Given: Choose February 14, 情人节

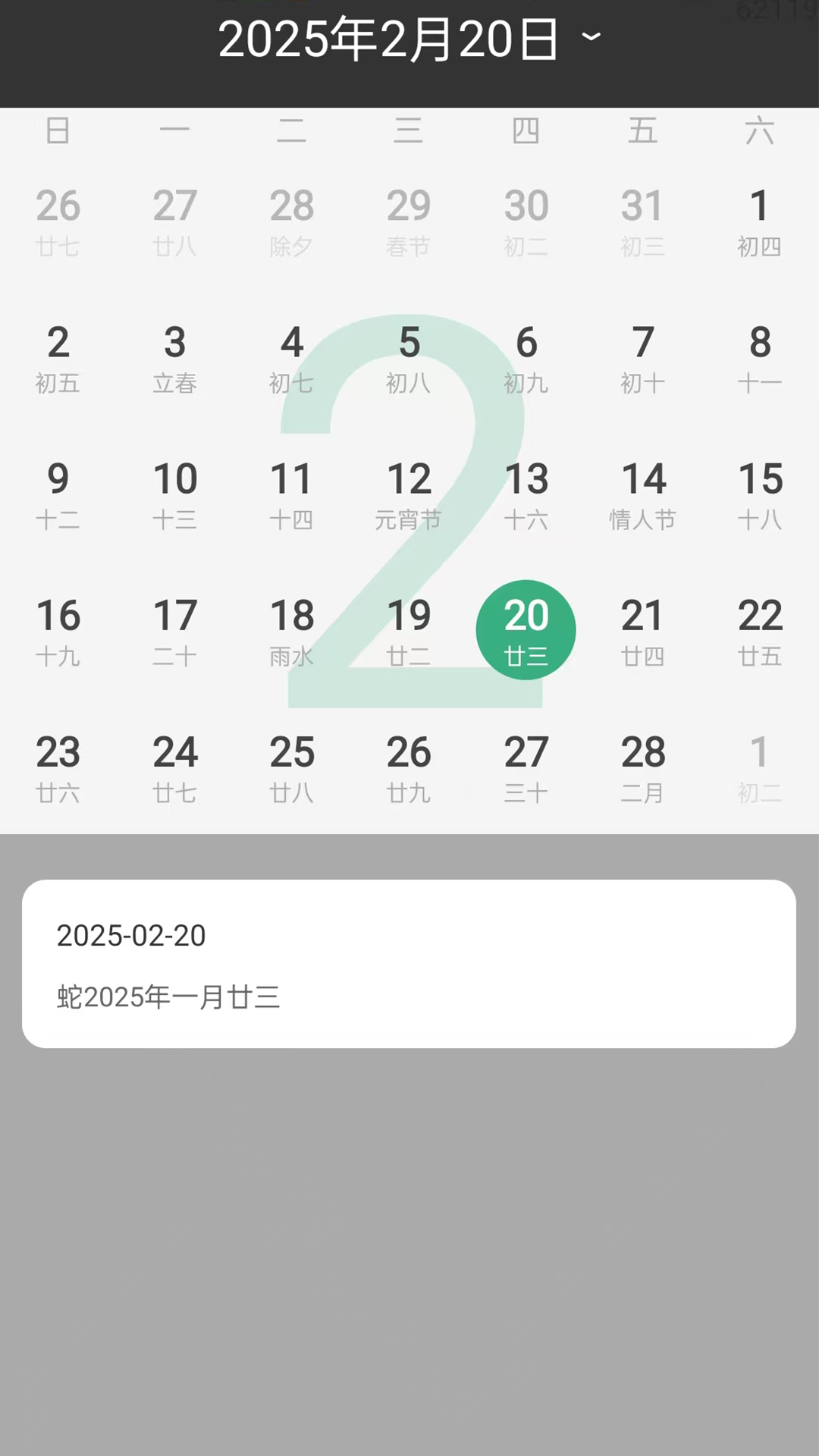Looking at the screenshot, I should click(x=642, y=494).
